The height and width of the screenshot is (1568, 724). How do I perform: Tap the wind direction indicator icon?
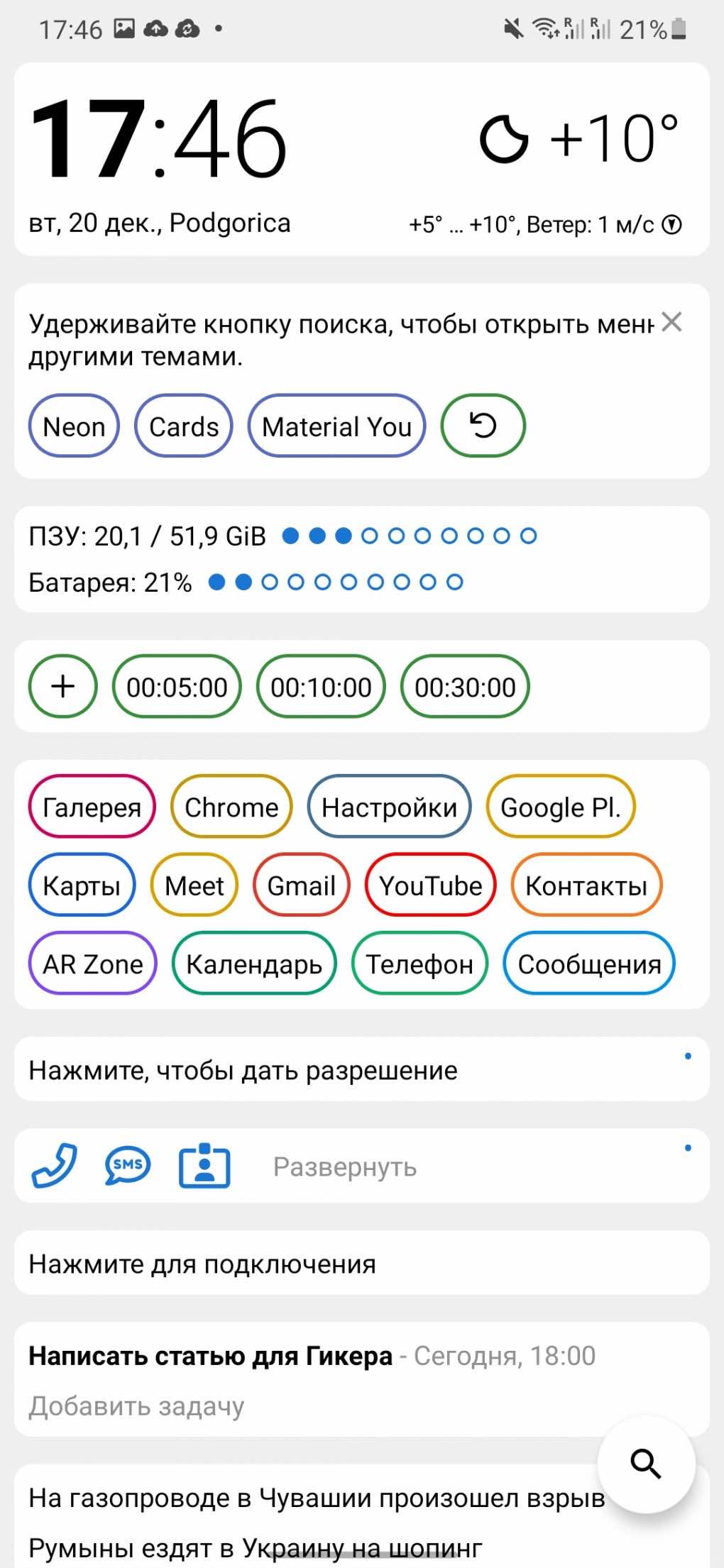(671, 225)
